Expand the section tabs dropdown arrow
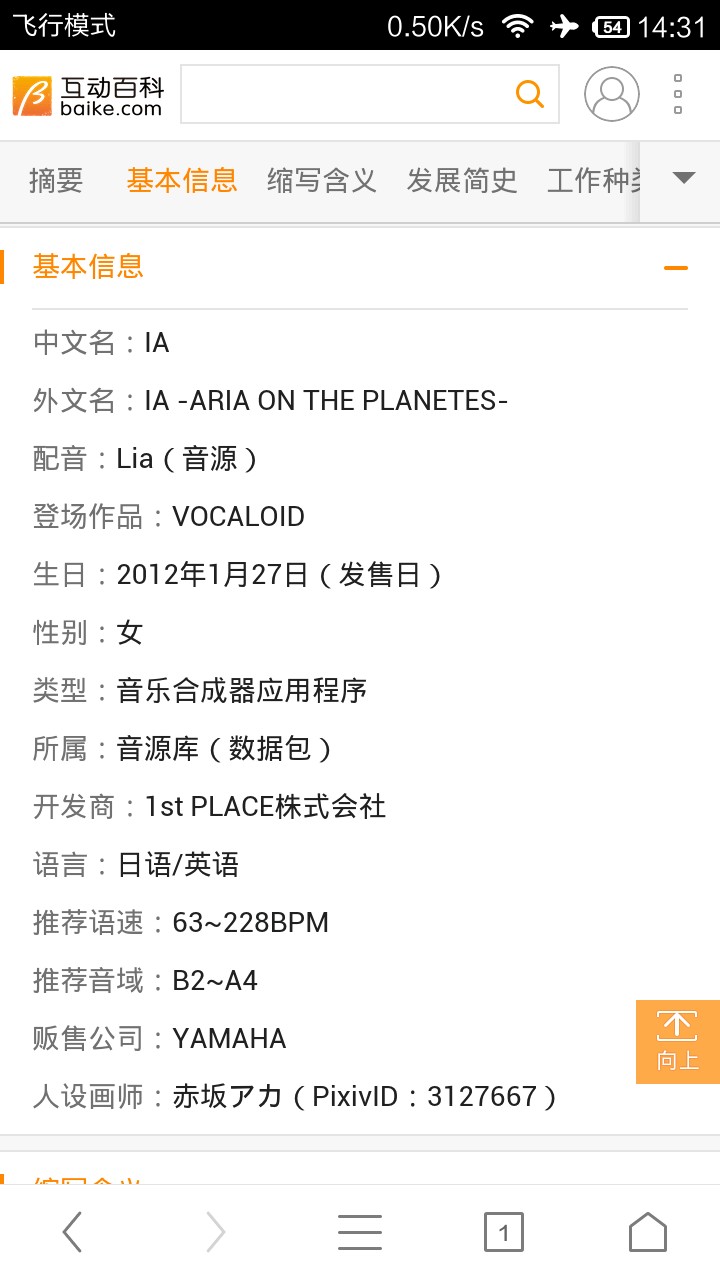 (683, 179)
